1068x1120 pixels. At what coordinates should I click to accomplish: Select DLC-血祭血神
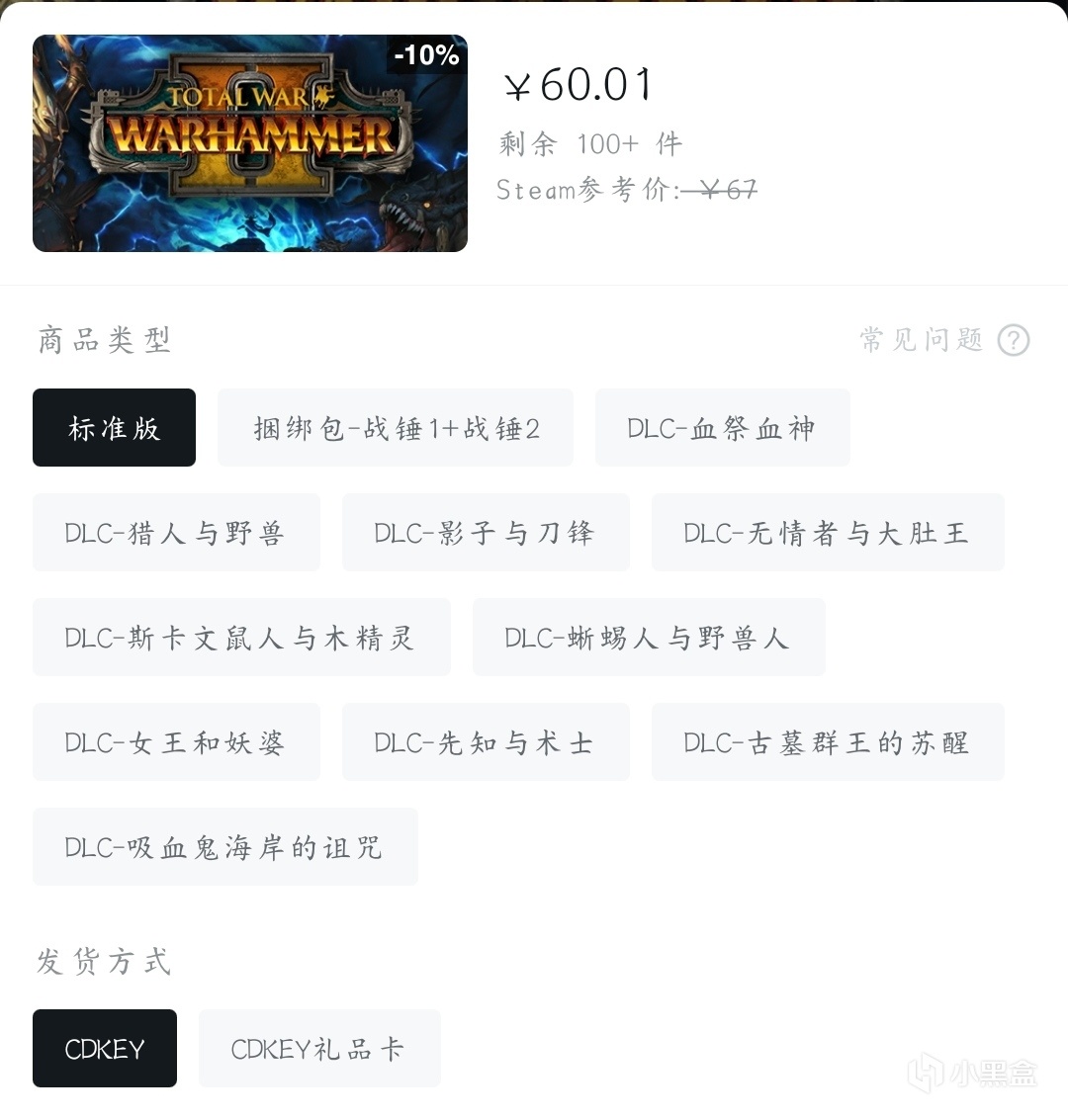[722, 427]
